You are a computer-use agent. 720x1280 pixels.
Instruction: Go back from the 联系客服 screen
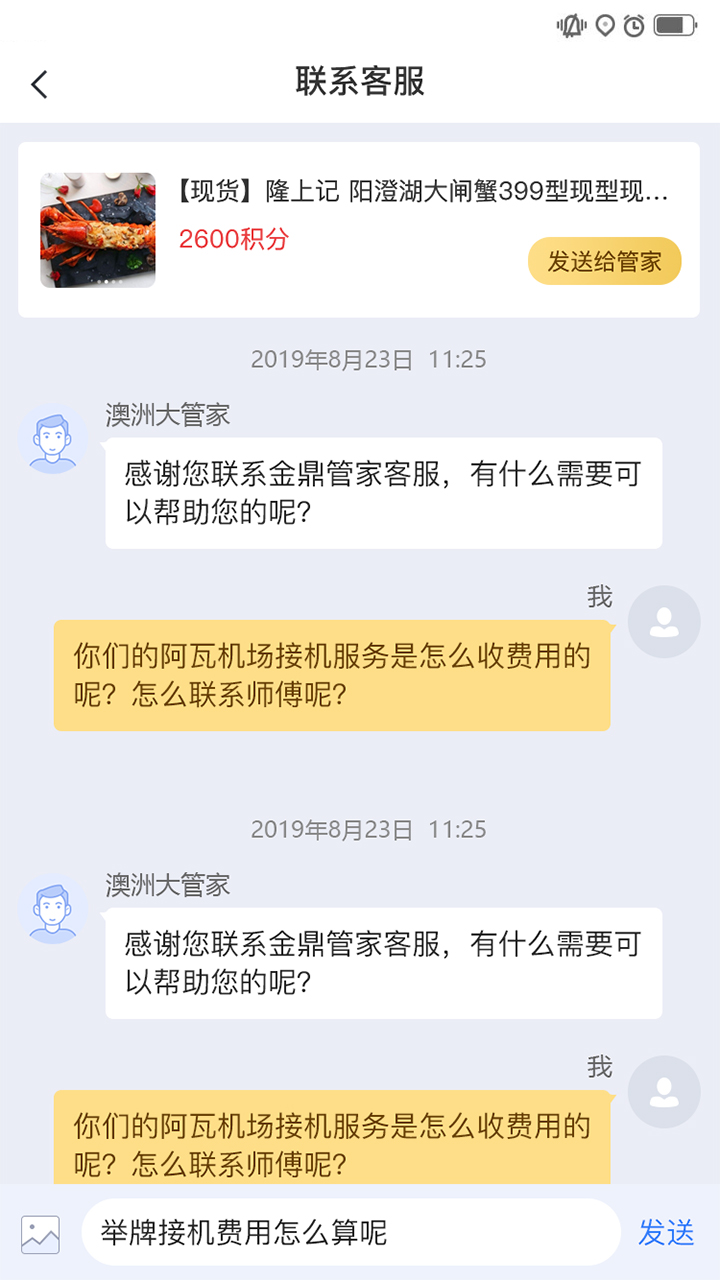[40, 84]
